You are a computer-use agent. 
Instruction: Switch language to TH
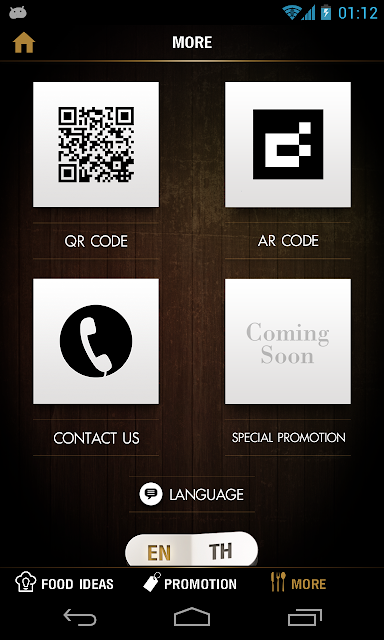(x=221, y=551)
